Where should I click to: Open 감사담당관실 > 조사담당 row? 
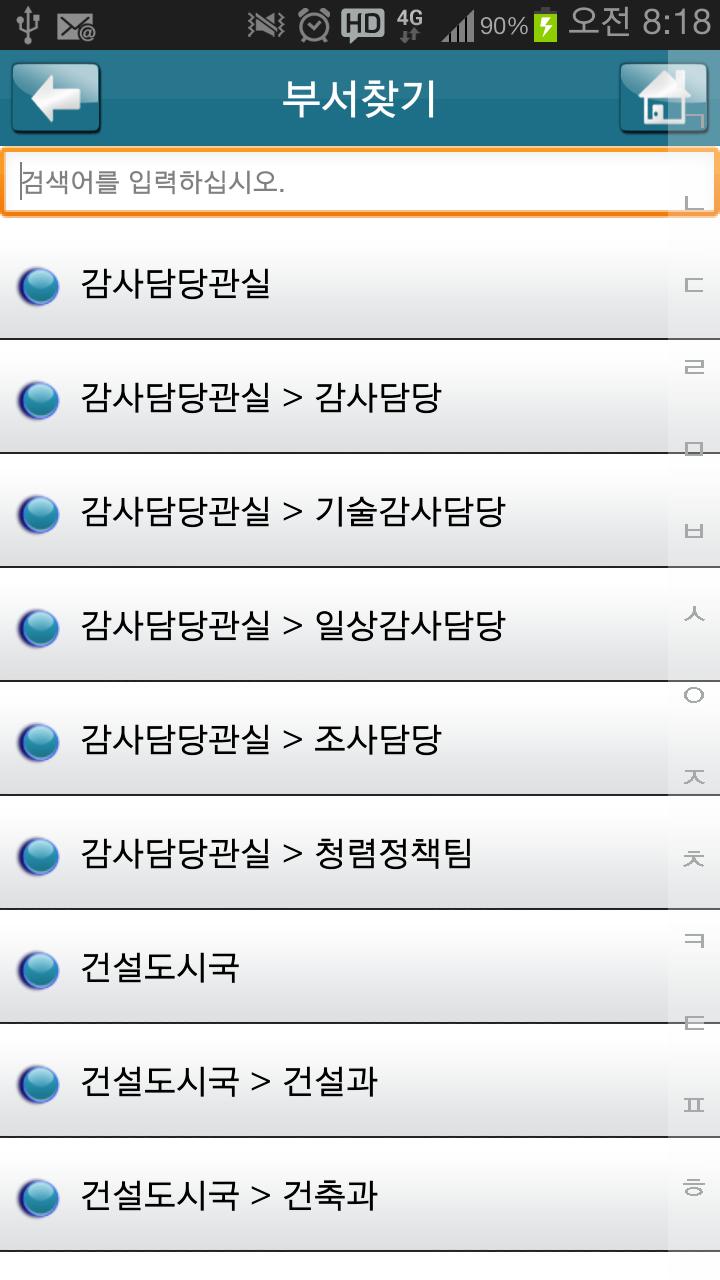[x=330, y=740]
